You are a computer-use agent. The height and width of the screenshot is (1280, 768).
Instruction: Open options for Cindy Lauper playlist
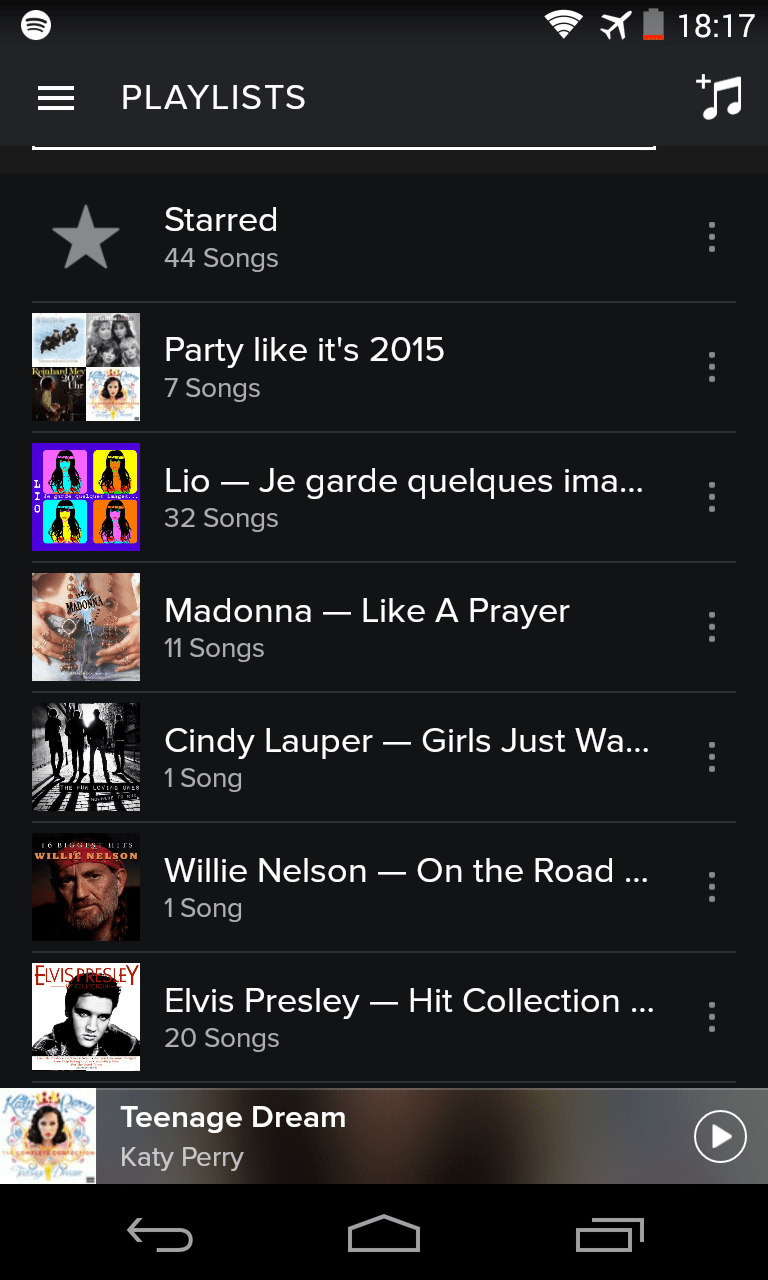(x=711, y=757)
